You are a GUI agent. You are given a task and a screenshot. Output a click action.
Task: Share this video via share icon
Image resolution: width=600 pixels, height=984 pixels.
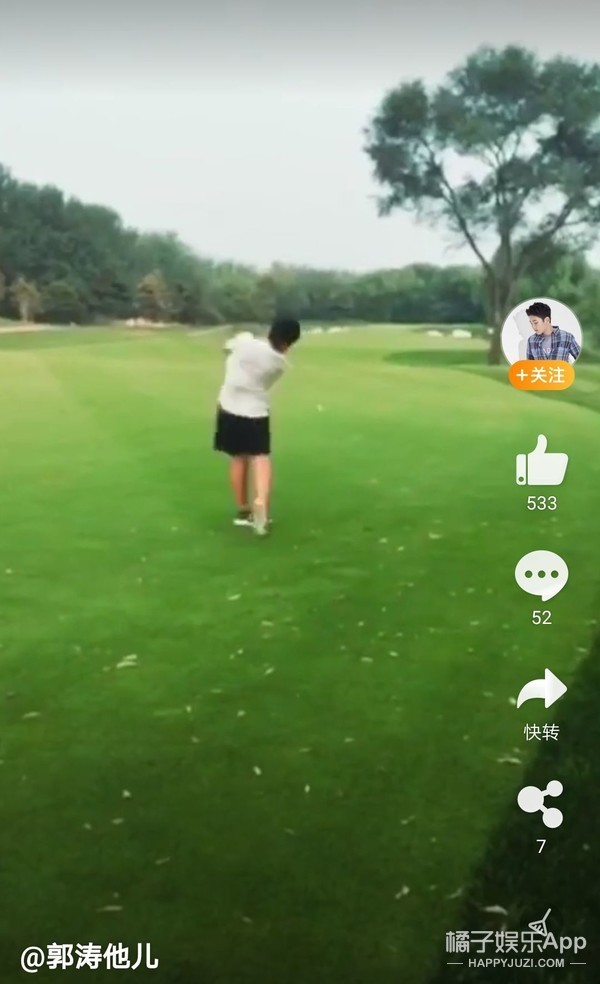(540, 804)
